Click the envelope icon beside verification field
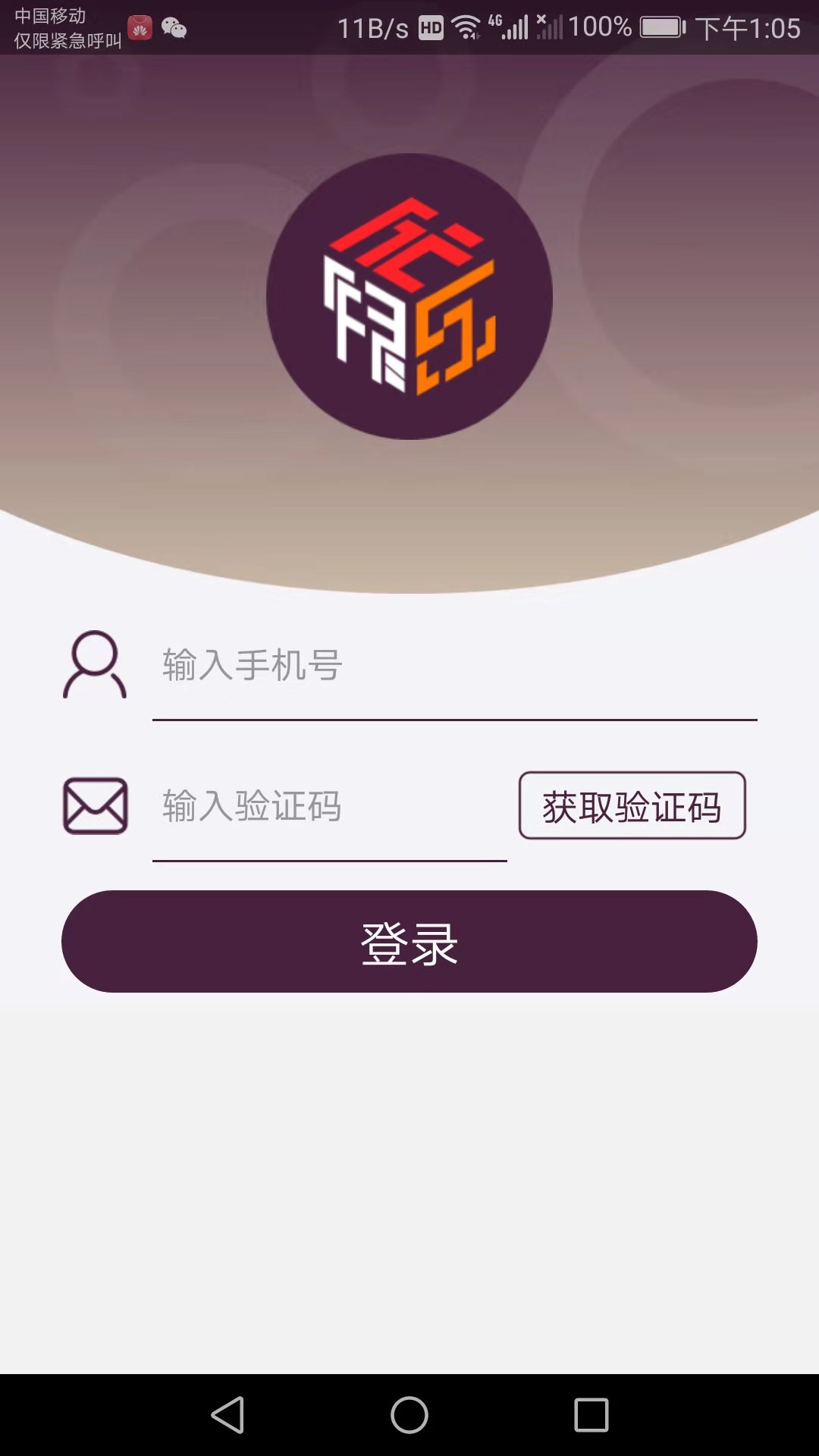This screenshot has height=1456, width=819. point(94,806)
